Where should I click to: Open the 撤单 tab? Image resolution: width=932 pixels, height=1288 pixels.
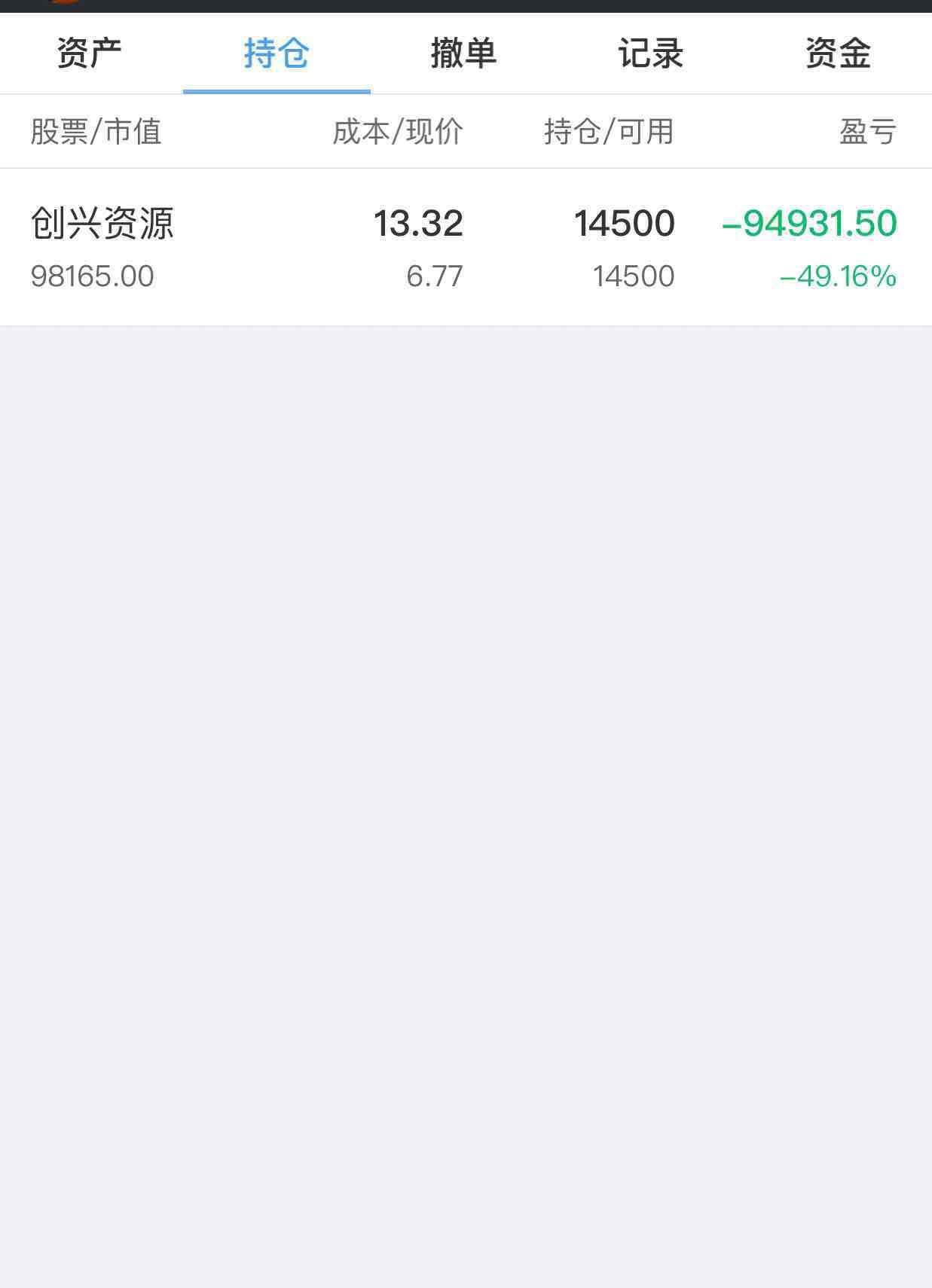coord(464,53)
